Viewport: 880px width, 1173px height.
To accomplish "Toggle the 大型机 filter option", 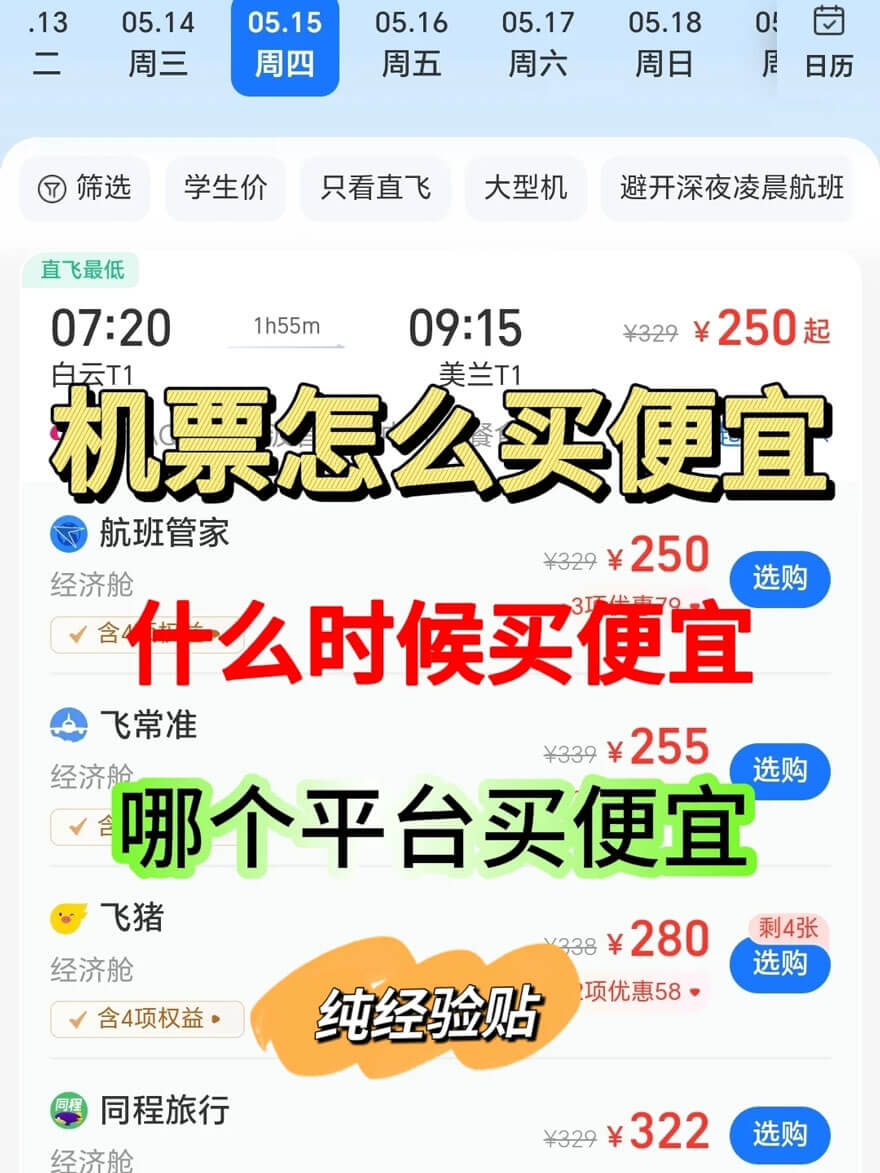I will [x=526, y=188].
